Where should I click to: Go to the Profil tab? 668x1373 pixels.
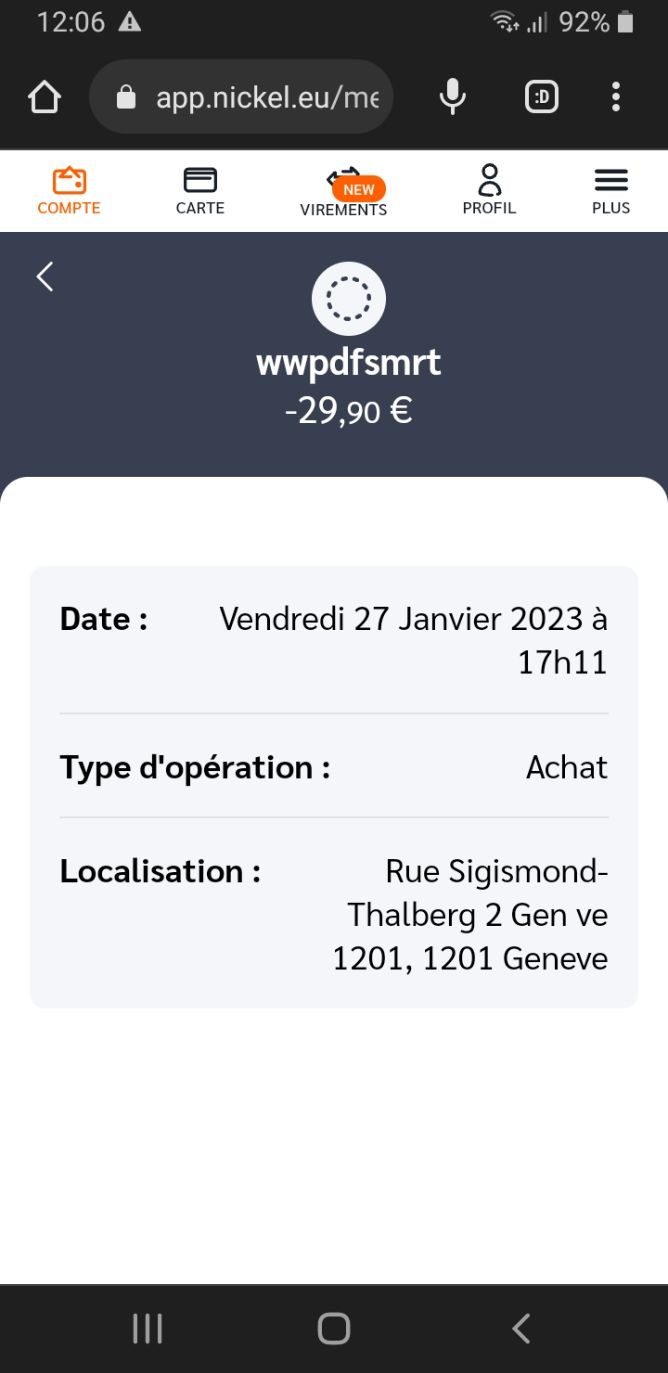coord(489,192)
